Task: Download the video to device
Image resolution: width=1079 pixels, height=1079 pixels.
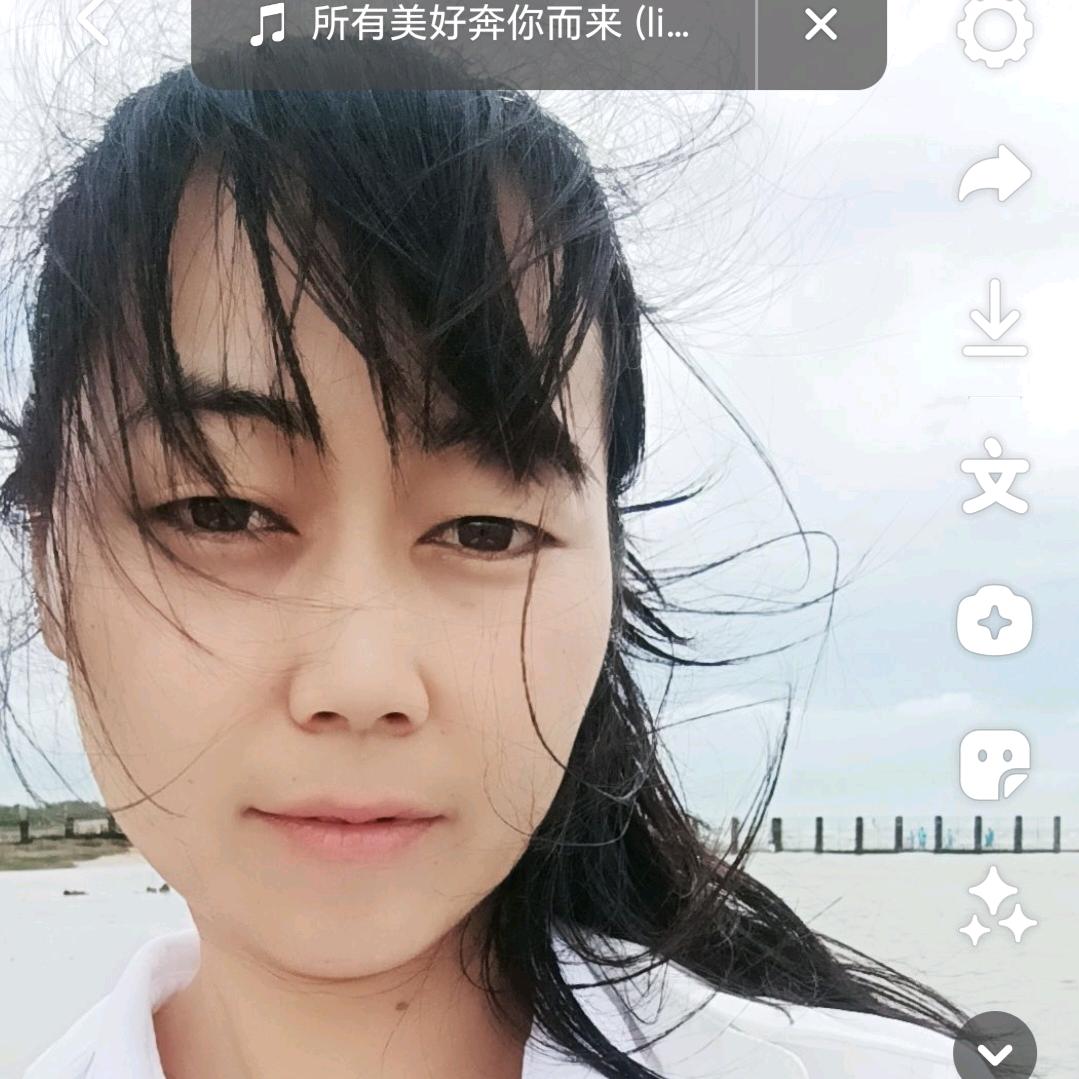Action: 994,320
